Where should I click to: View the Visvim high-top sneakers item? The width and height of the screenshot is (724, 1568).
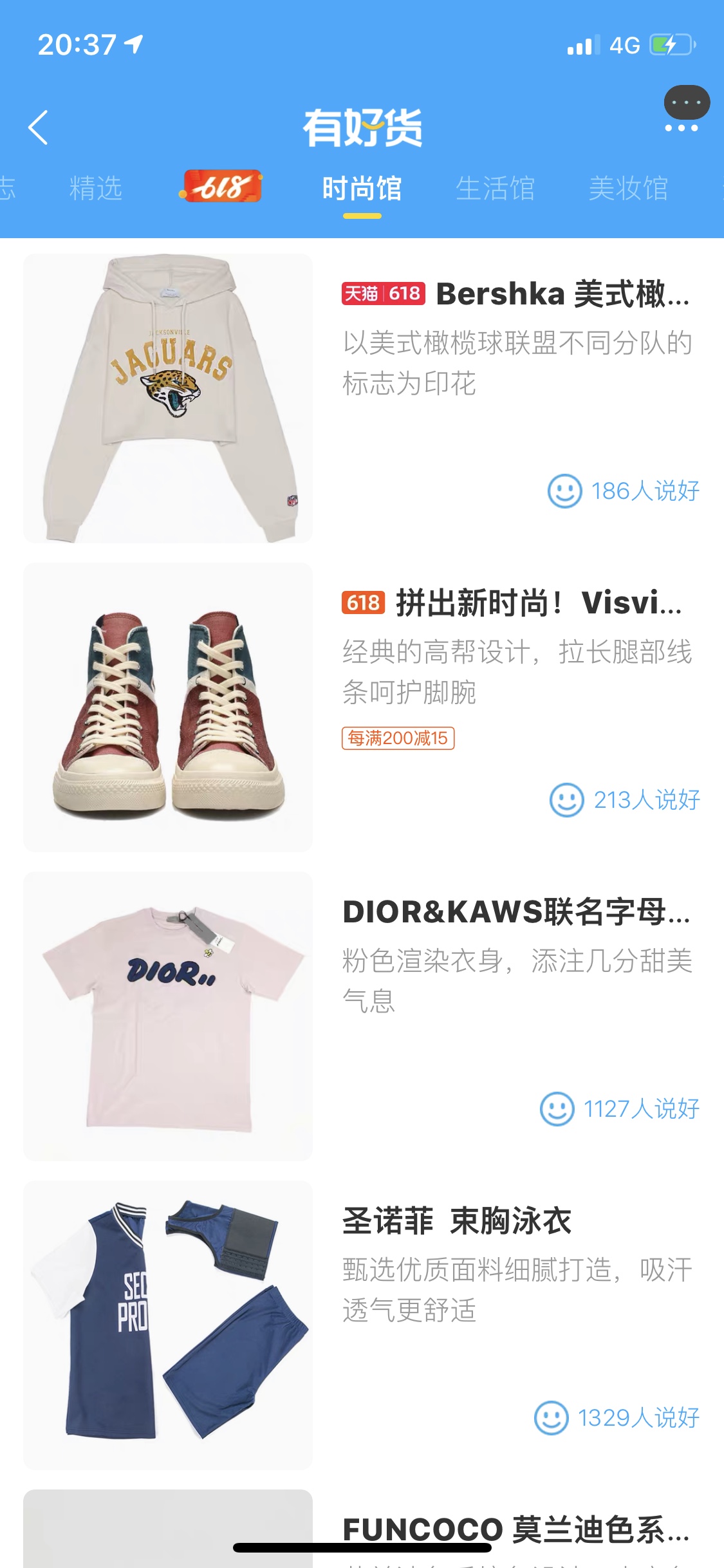pyautogui.click(x=168, y=707)
